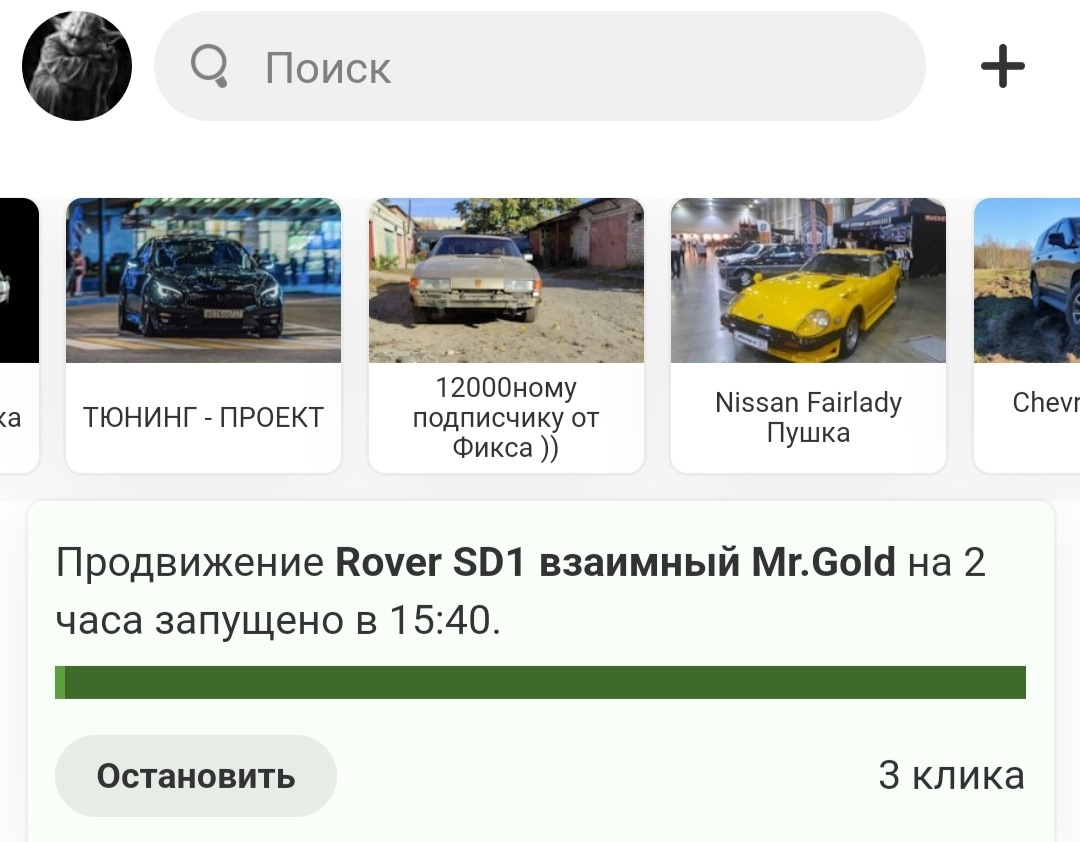Open the profile avatar
The height and width of the screenshot is (842, 1080).
(x=77, y=67)
